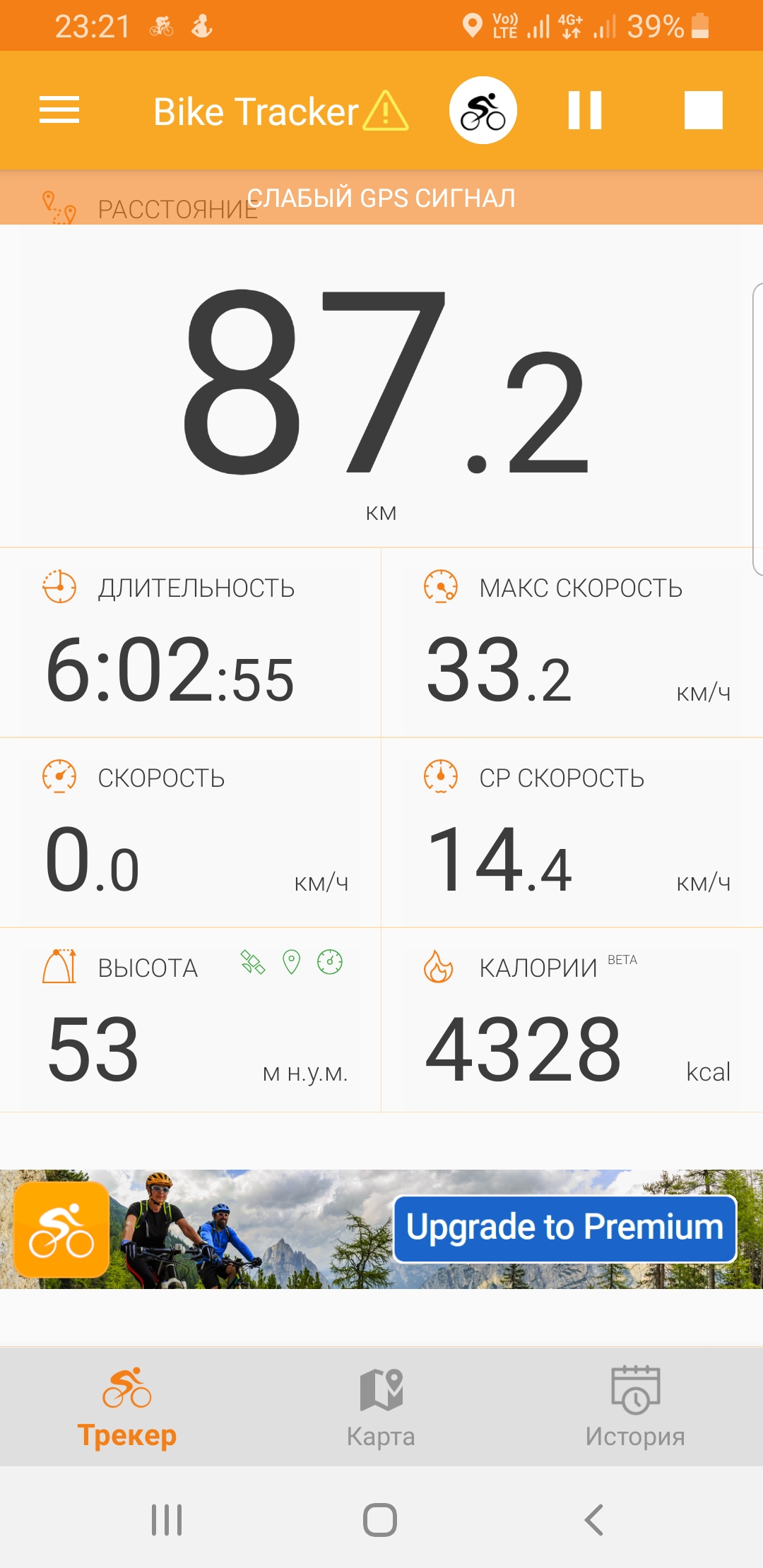Go back with system back button

(x=593, y=1520)
